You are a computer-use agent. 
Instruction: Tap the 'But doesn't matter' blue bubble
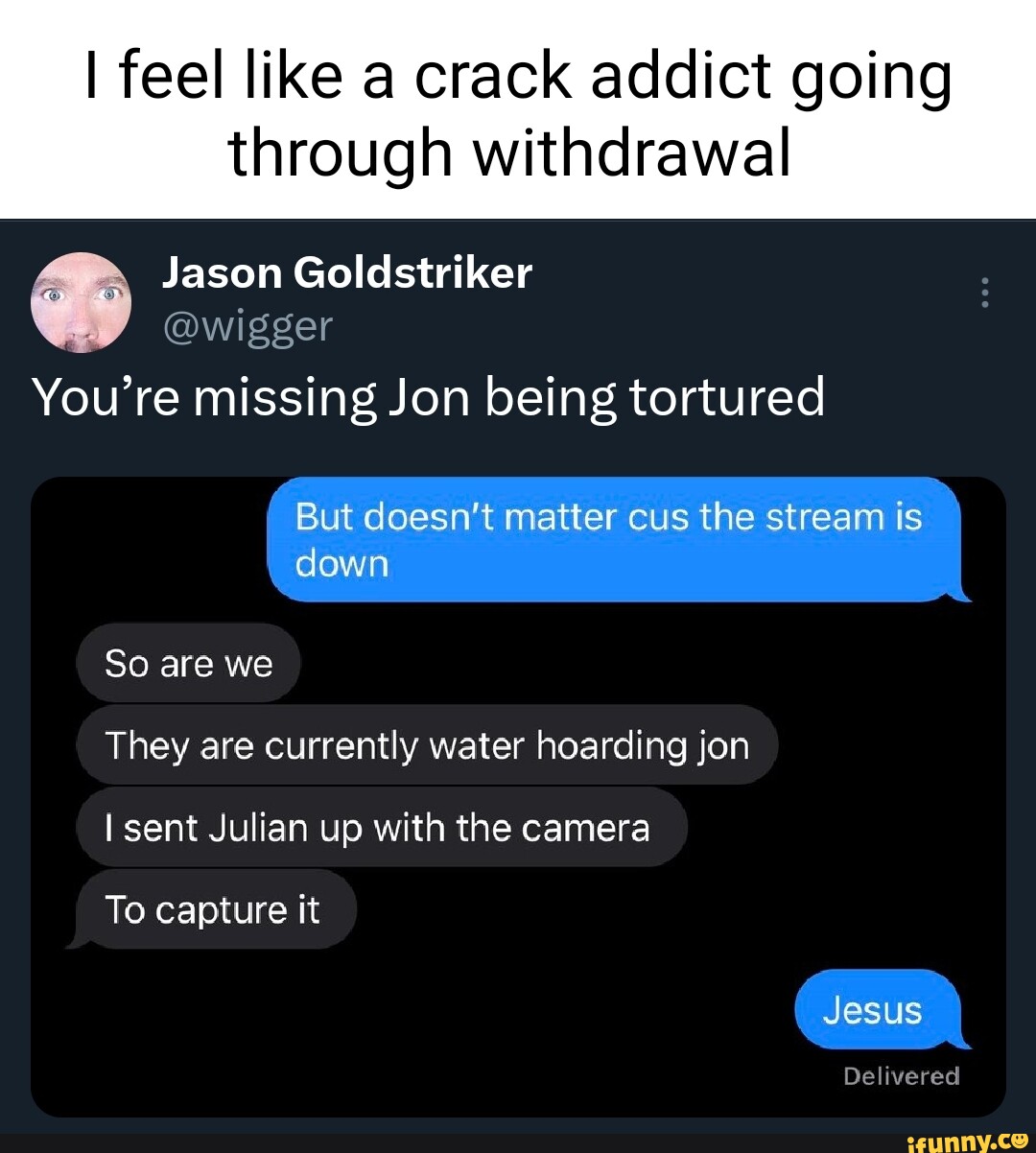pyautogui.click(x=619, y=539)
